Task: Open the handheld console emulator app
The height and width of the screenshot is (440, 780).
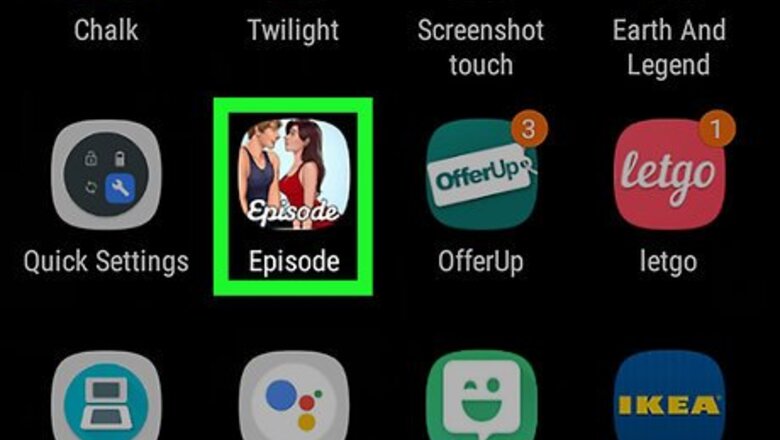Action: click(105, 400)
